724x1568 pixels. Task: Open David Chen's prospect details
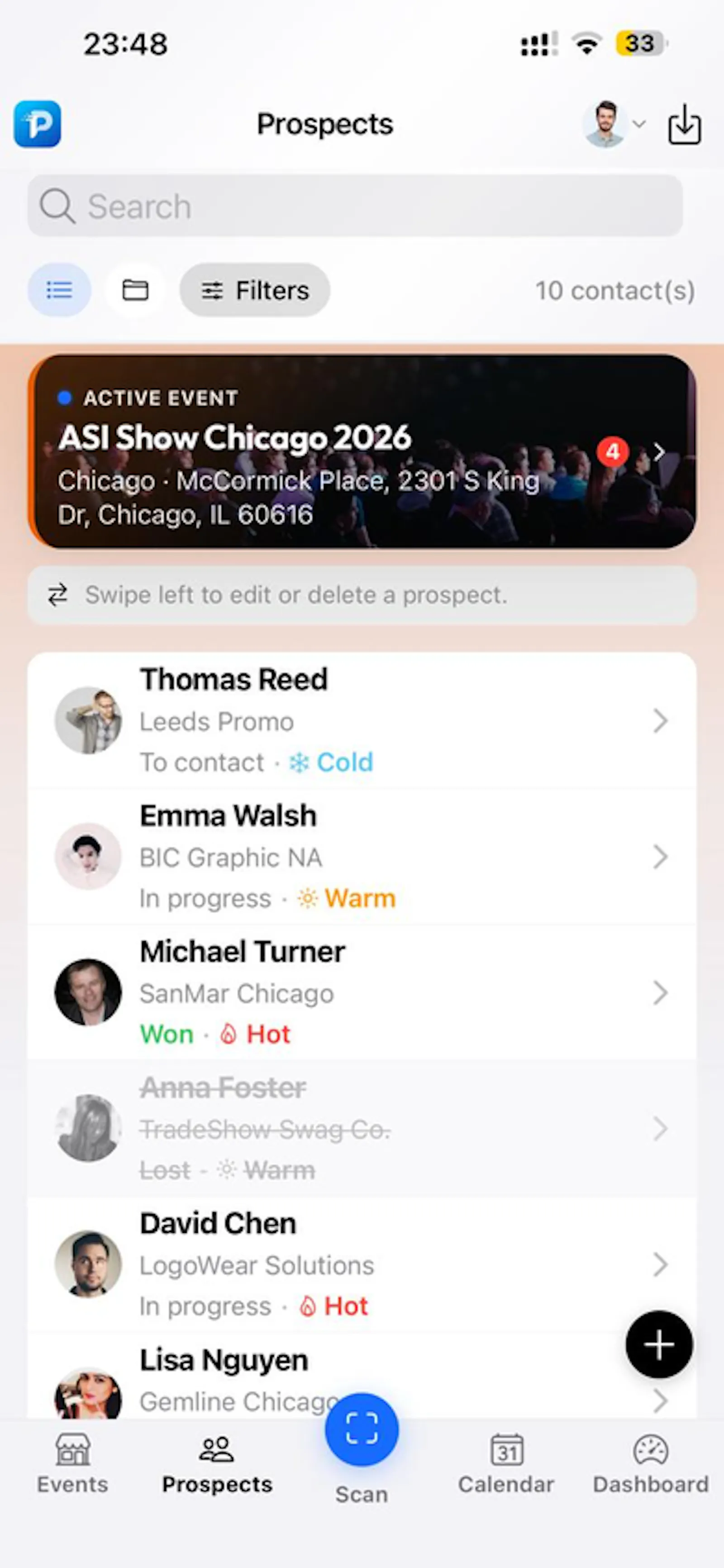point(362,1264)
